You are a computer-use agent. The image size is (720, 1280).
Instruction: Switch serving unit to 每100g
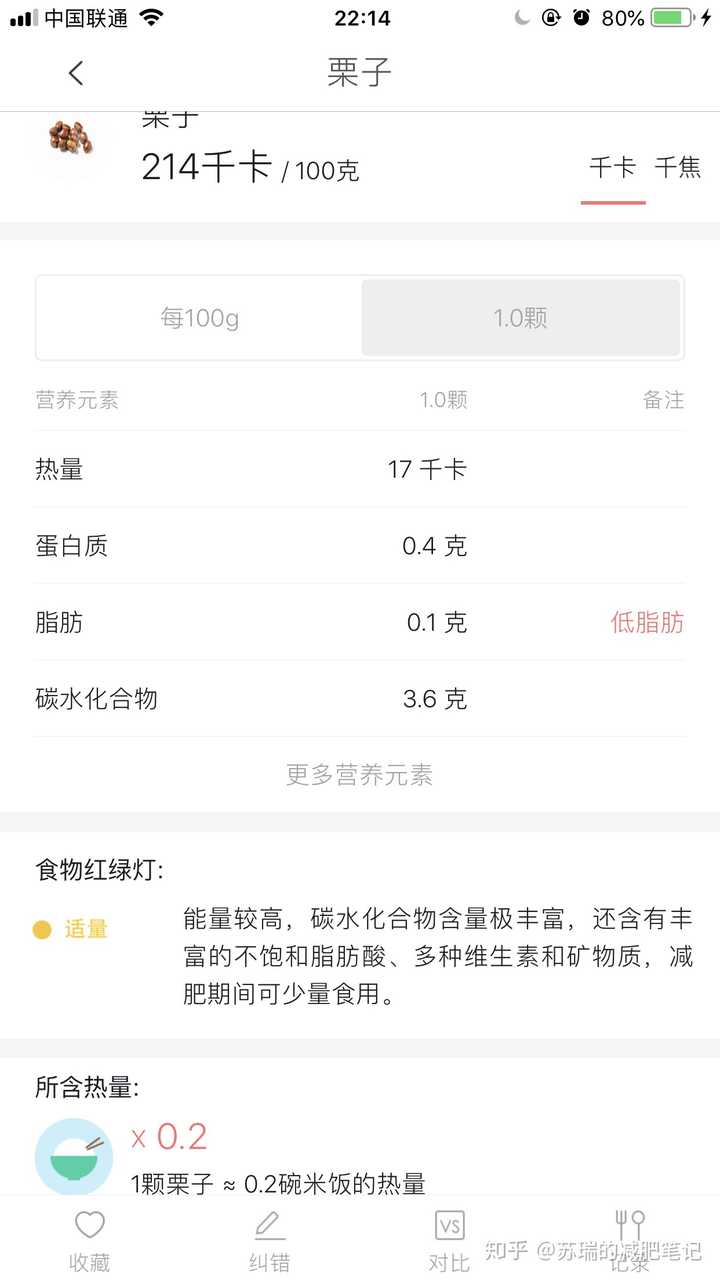click(x=199, y=317)
